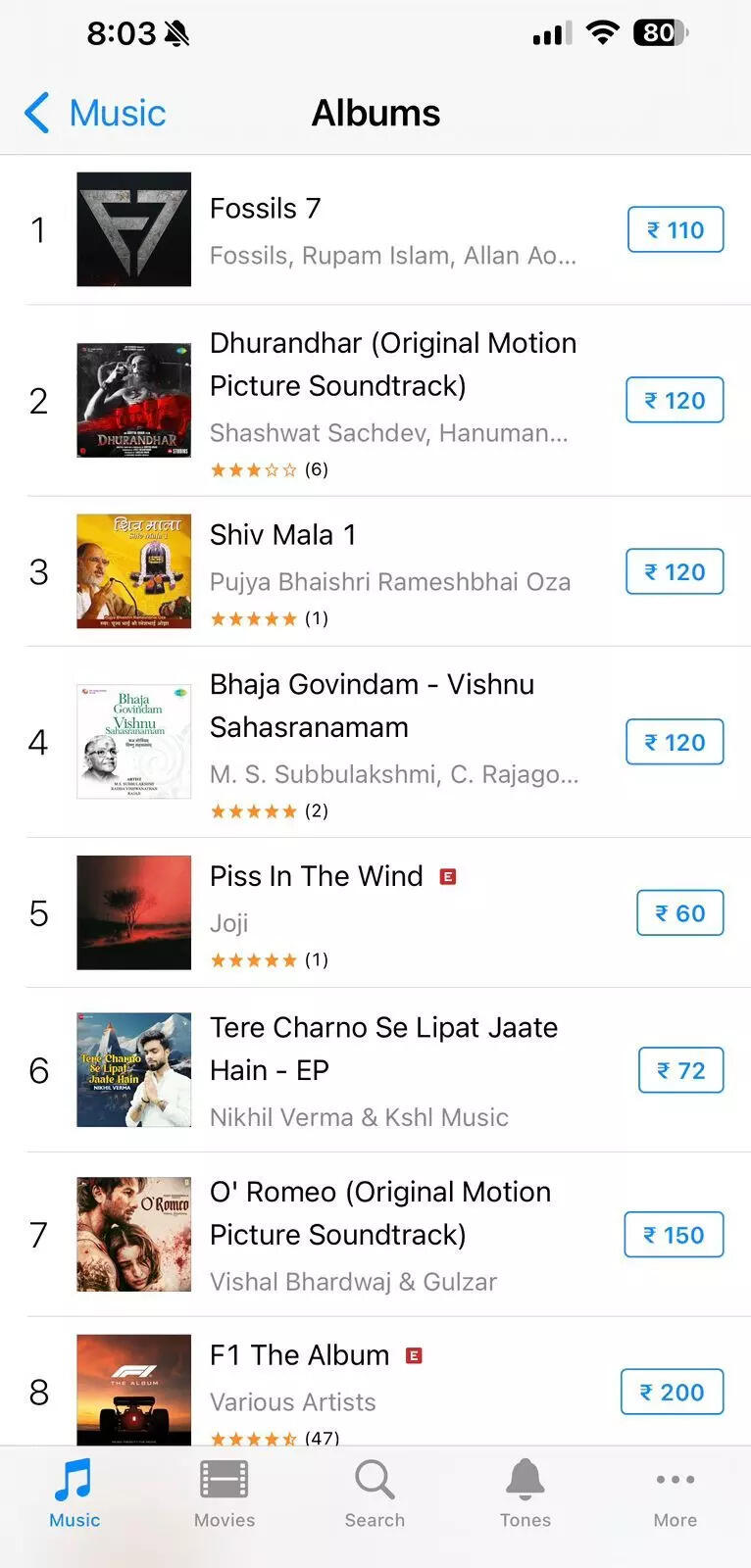The height and width of the screenshot is (1568, 751).
Task: Open O' Romeo Original Motion Picture Soundtrack
Action: pyautogui.click(x=392, y=1213)
